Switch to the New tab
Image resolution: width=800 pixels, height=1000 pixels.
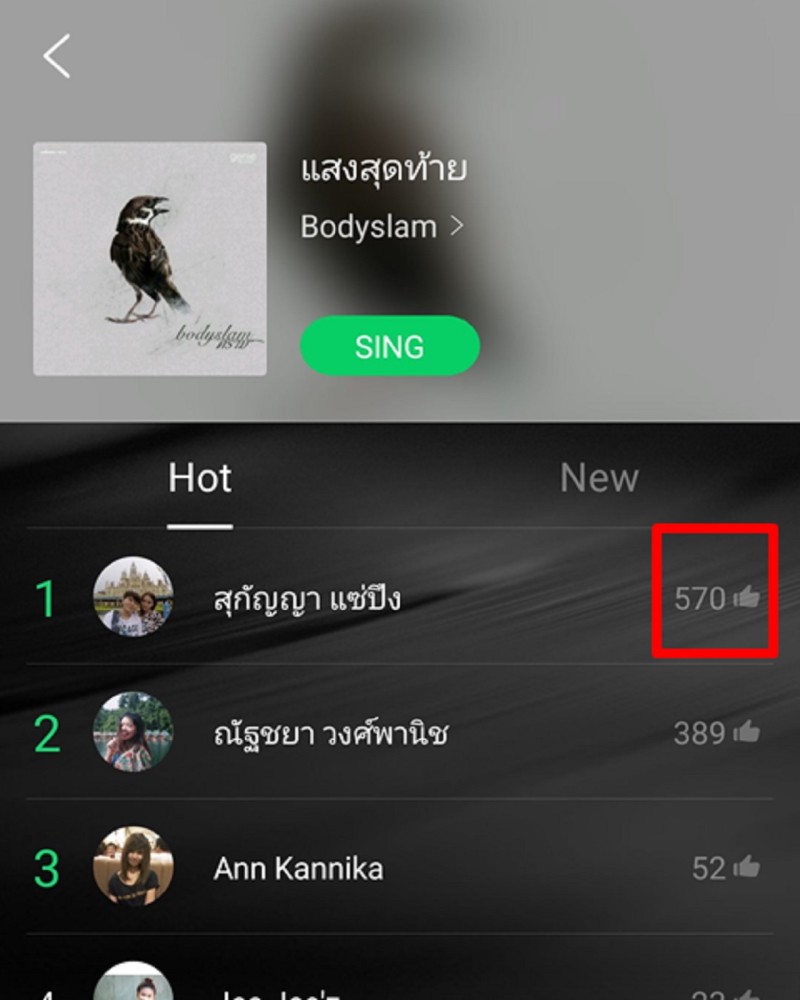tap(598, 478)
